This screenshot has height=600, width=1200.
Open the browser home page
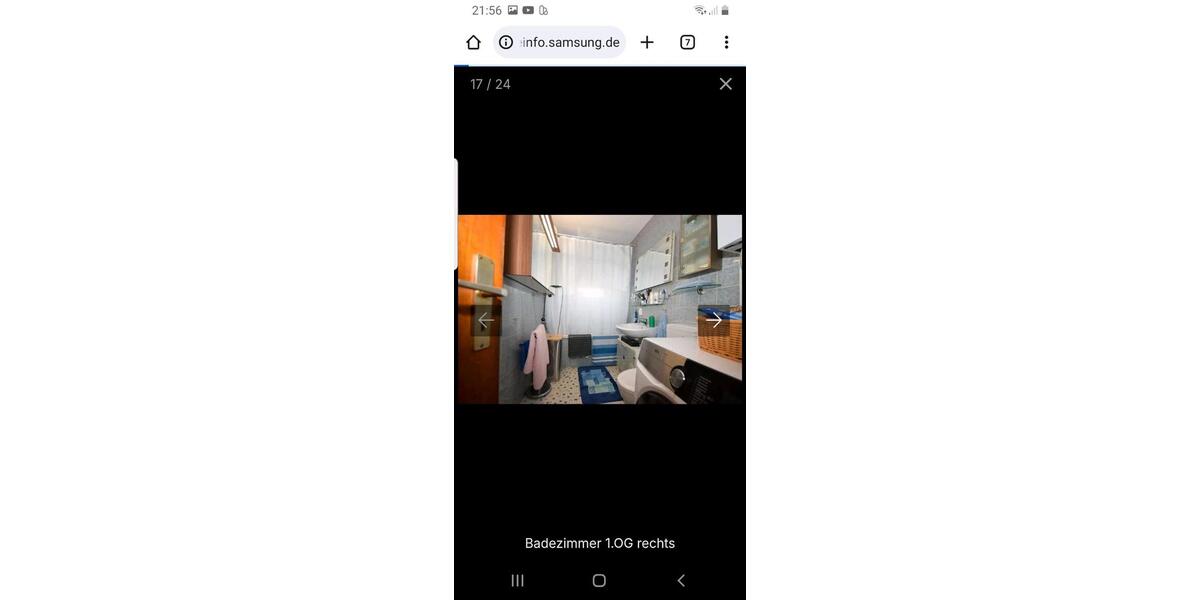[x=474, y=42]
